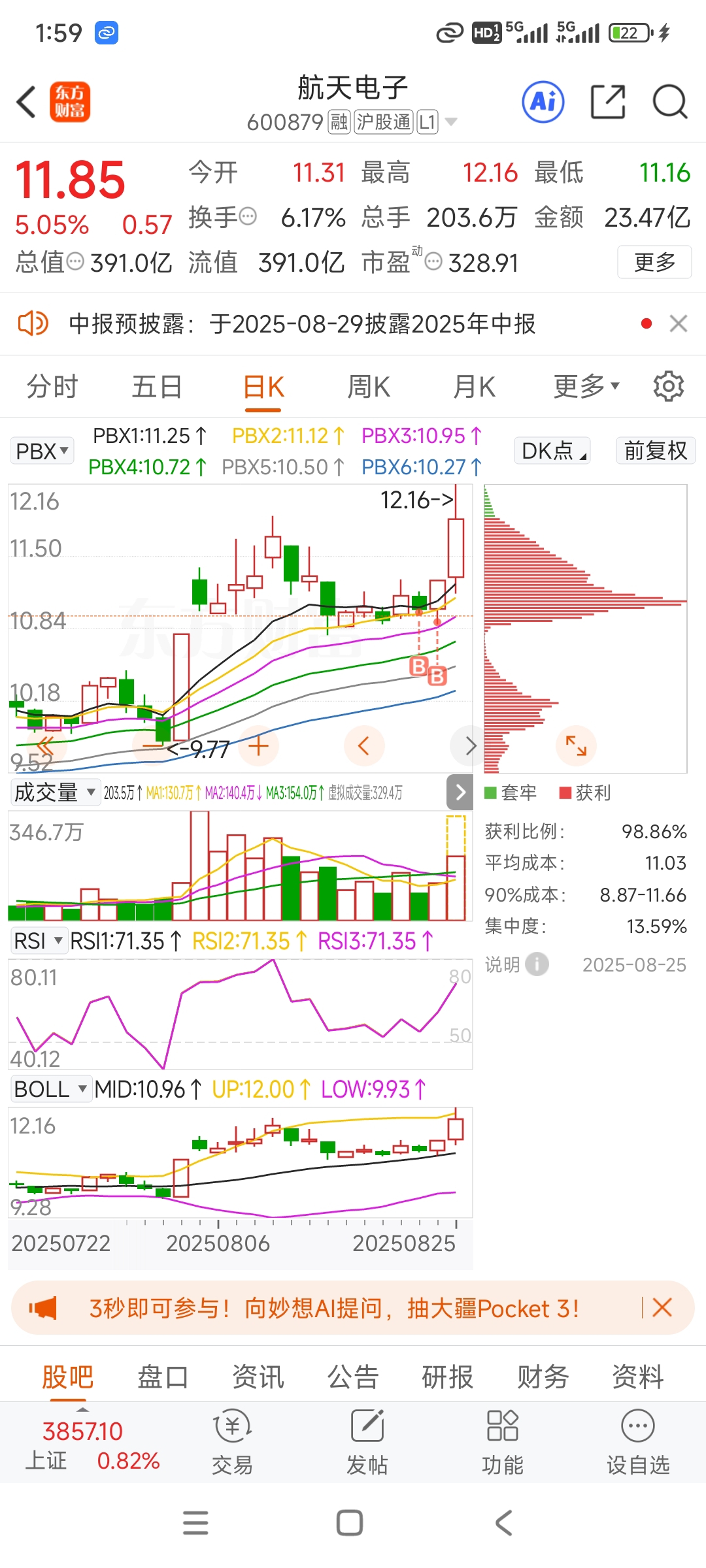This screenshot has width=706, height=1568.
Task: Switch to the 周K tab
Action: pyautogui.click(x=369, y=387)
